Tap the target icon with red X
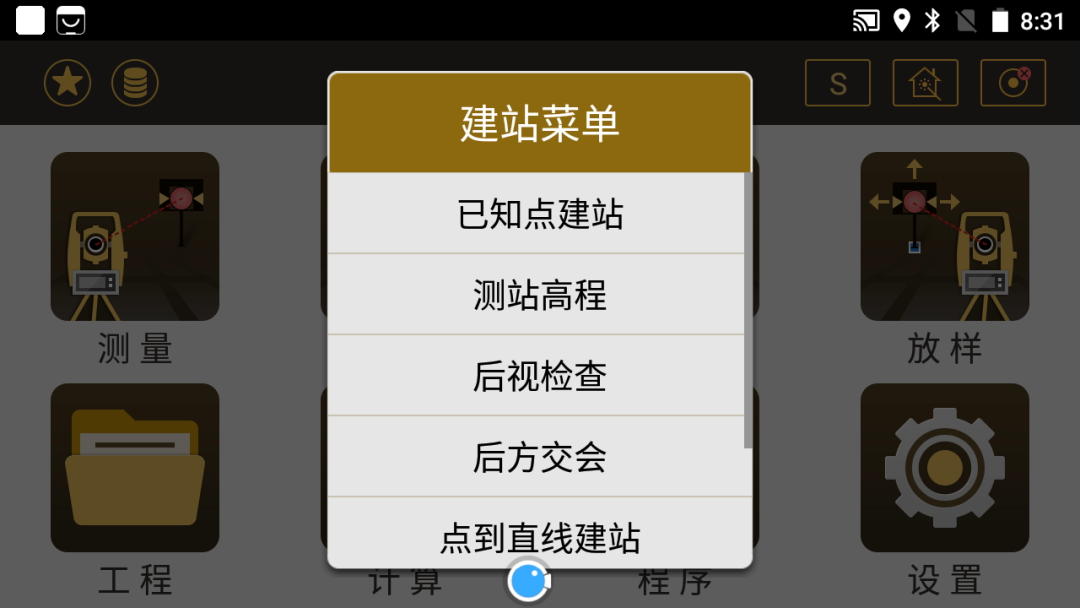Image resolution: width=1080 pixels, height=608 pixels. (x=1013, y=84)
